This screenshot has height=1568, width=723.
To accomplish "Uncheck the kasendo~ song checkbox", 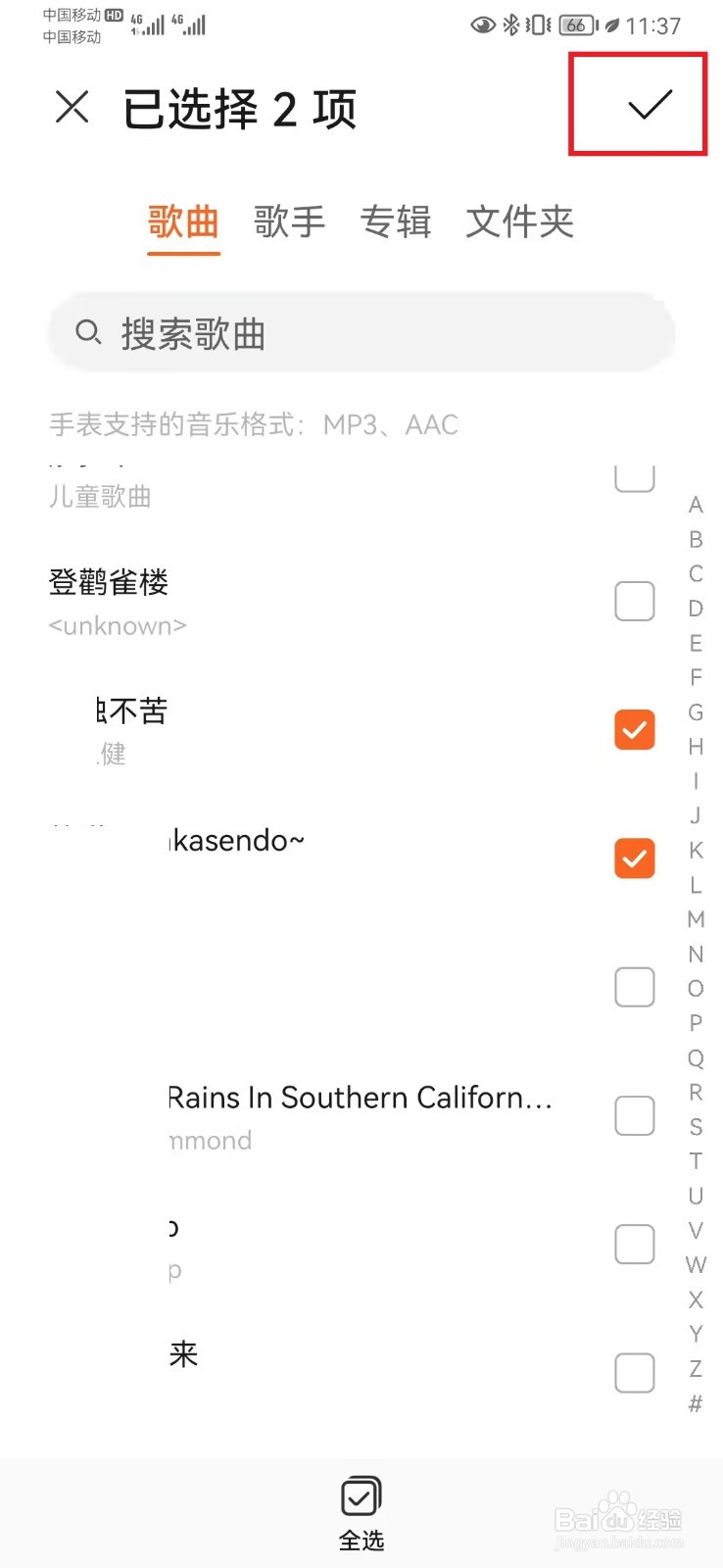I will coord(634,858).
